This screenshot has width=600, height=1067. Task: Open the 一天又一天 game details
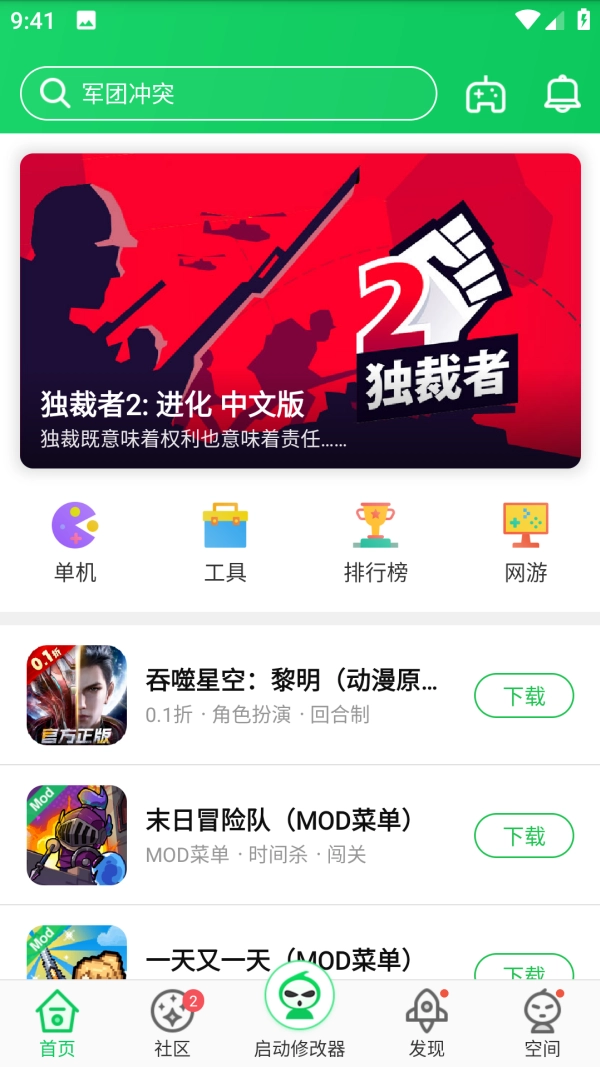tap(280, 960)
